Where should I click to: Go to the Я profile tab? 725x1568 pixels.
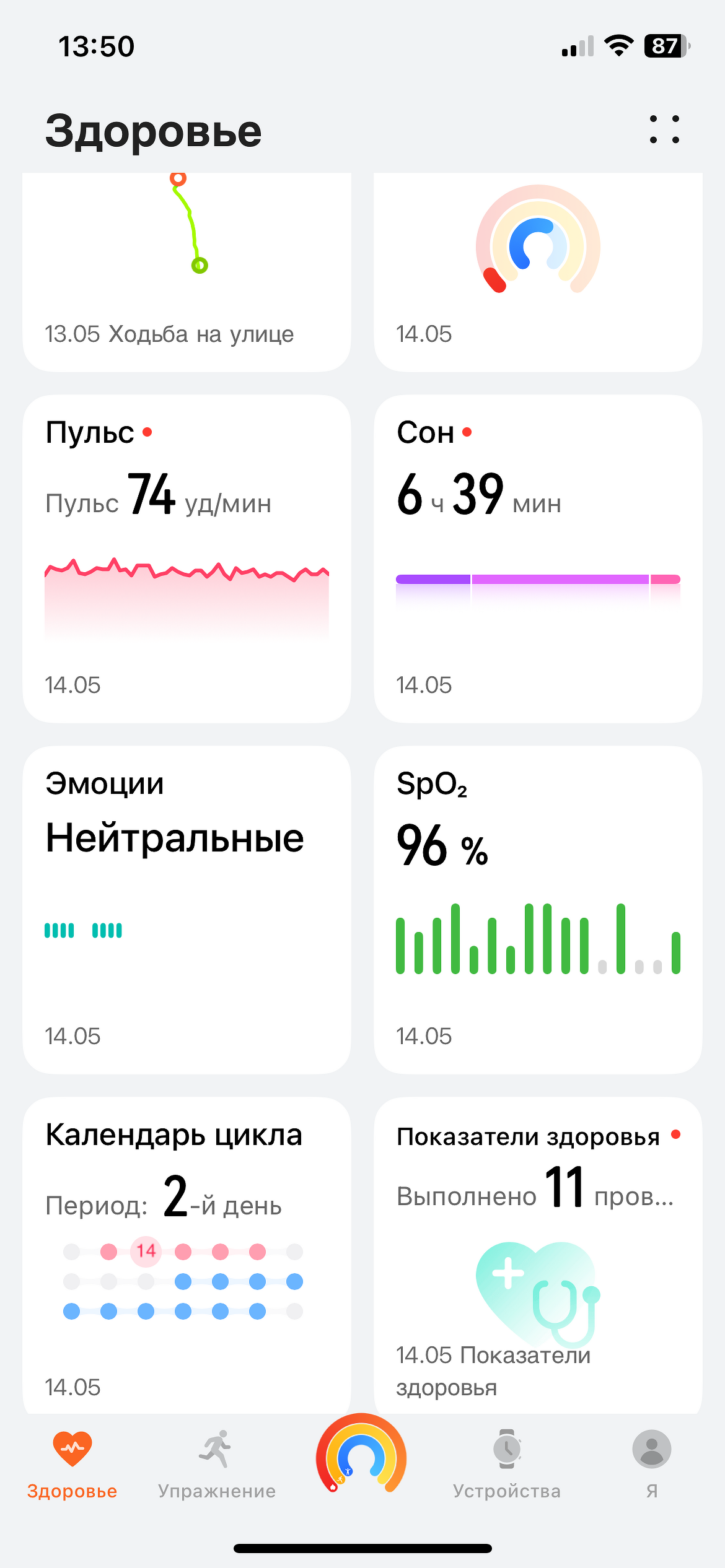tap(651, 1465)
